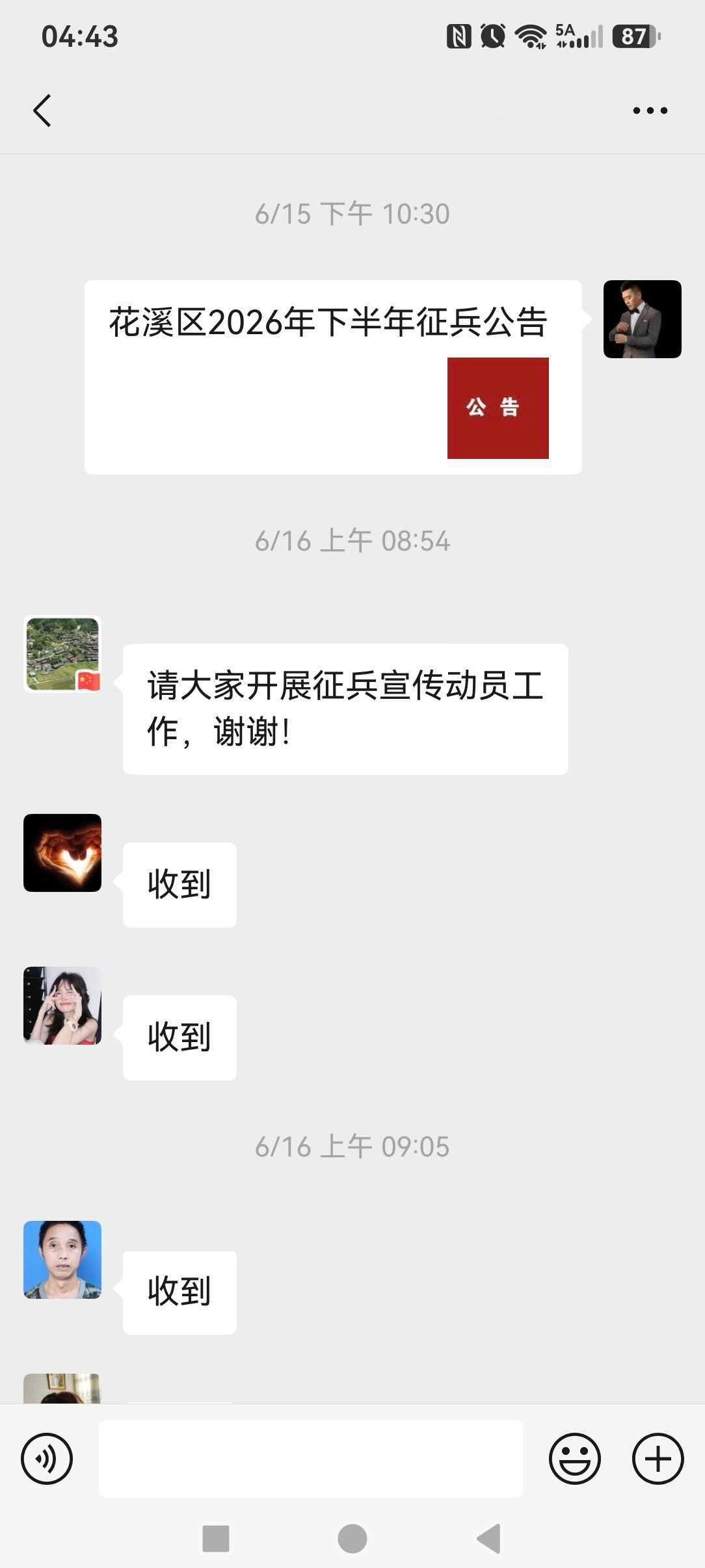Tap the message text field
Viewport: 705px width, 1568px height.
[311, 1458]
